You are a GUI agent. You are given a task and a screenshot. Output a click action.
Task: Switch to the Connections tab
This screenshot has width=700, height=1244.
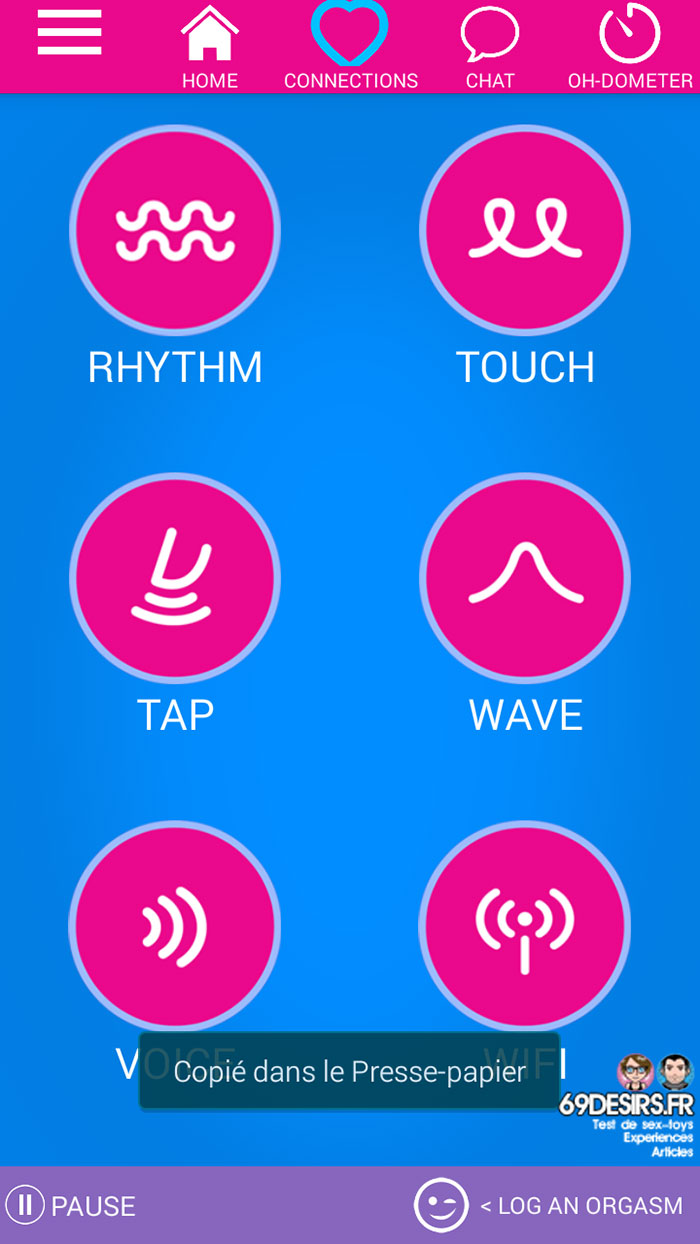tap(351, 47)
